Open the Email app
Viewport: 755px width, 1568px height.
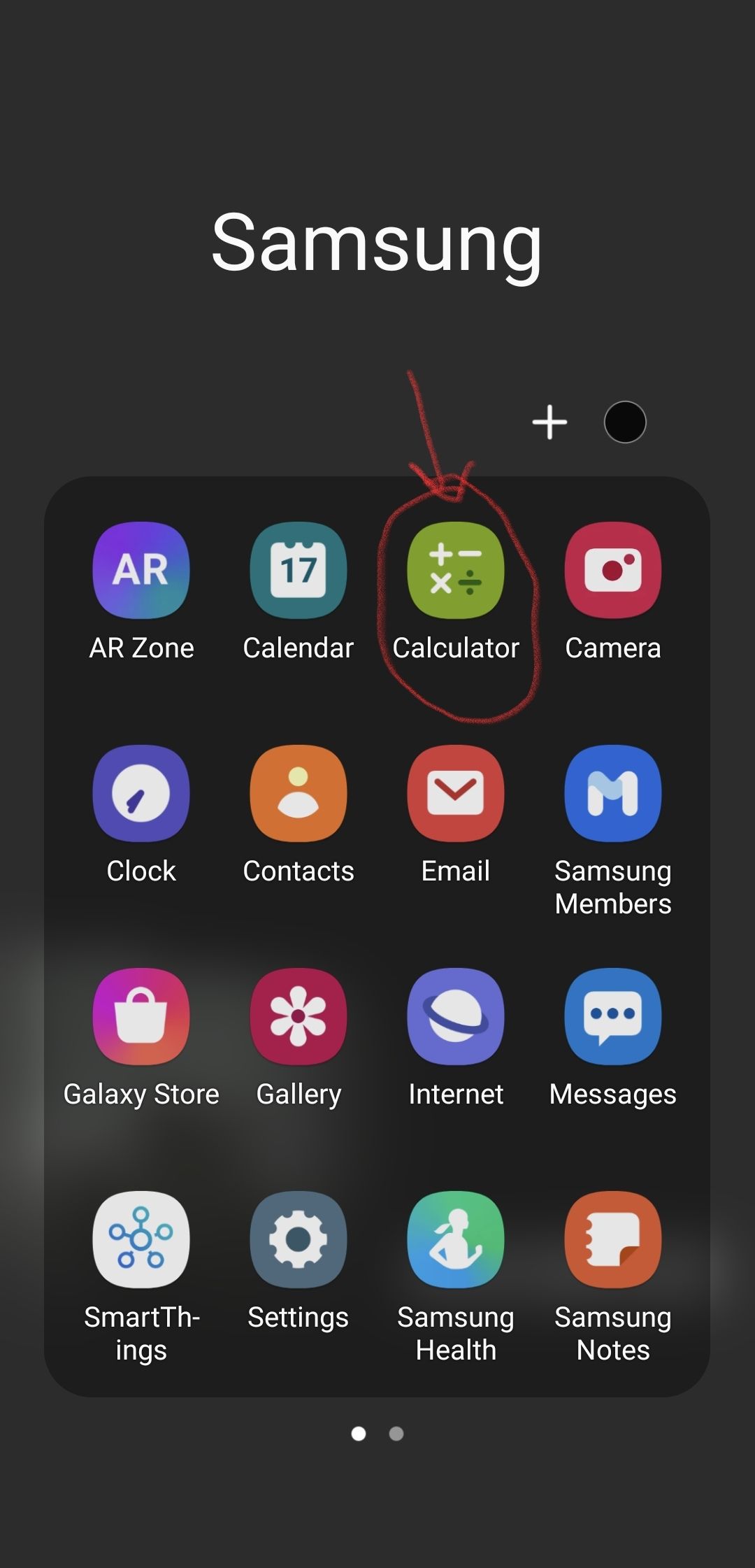click(456, 792)
